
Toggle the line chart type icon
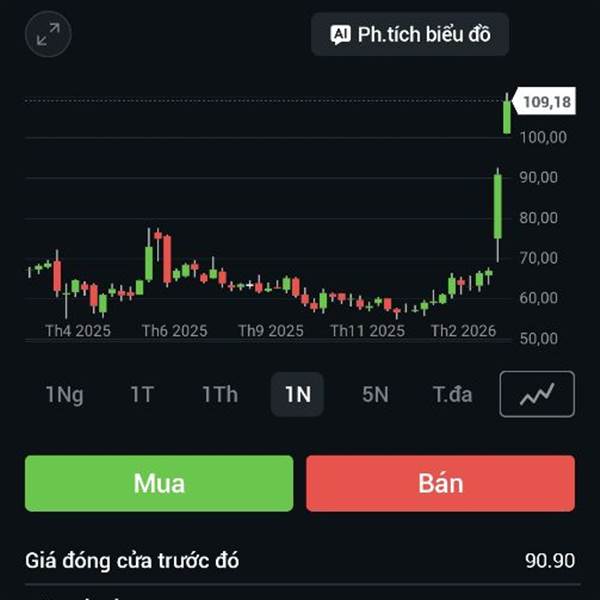point(537,394)
